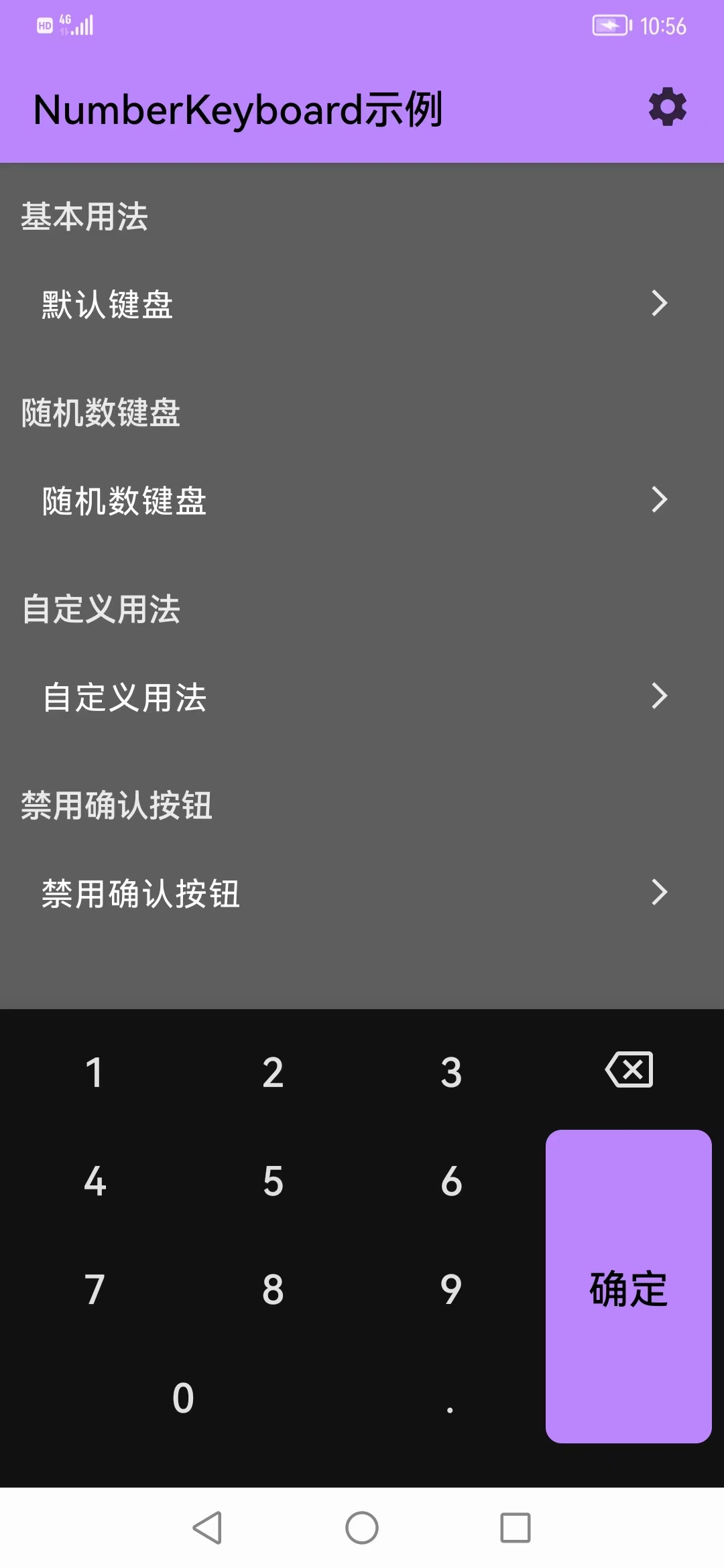This screenshot has height=1568, width=724.
Task: Open the 自定义用法 list row
Action: point(362,697)
